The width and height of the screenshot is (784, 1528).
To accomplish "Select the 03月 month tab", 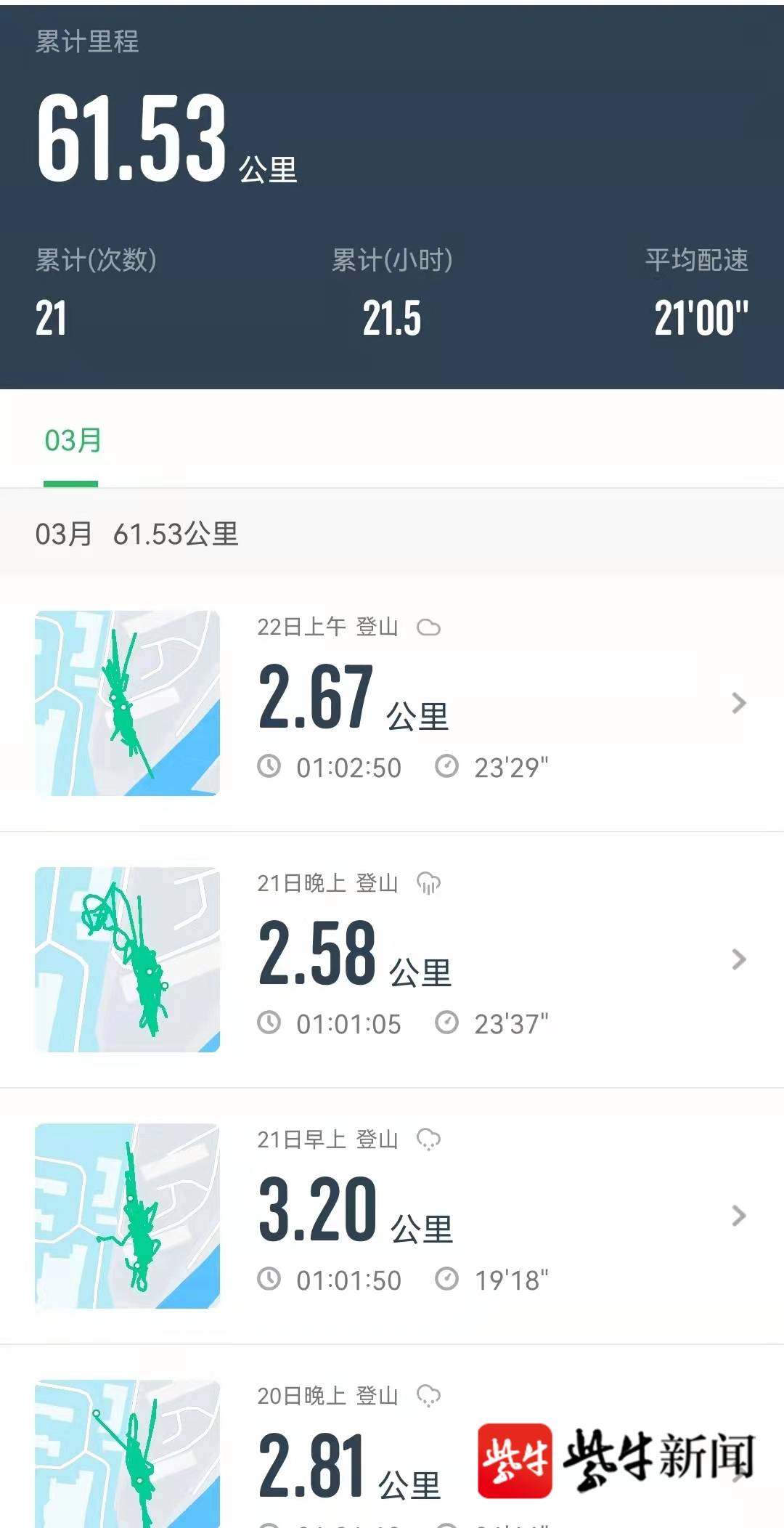I will 72,441.
